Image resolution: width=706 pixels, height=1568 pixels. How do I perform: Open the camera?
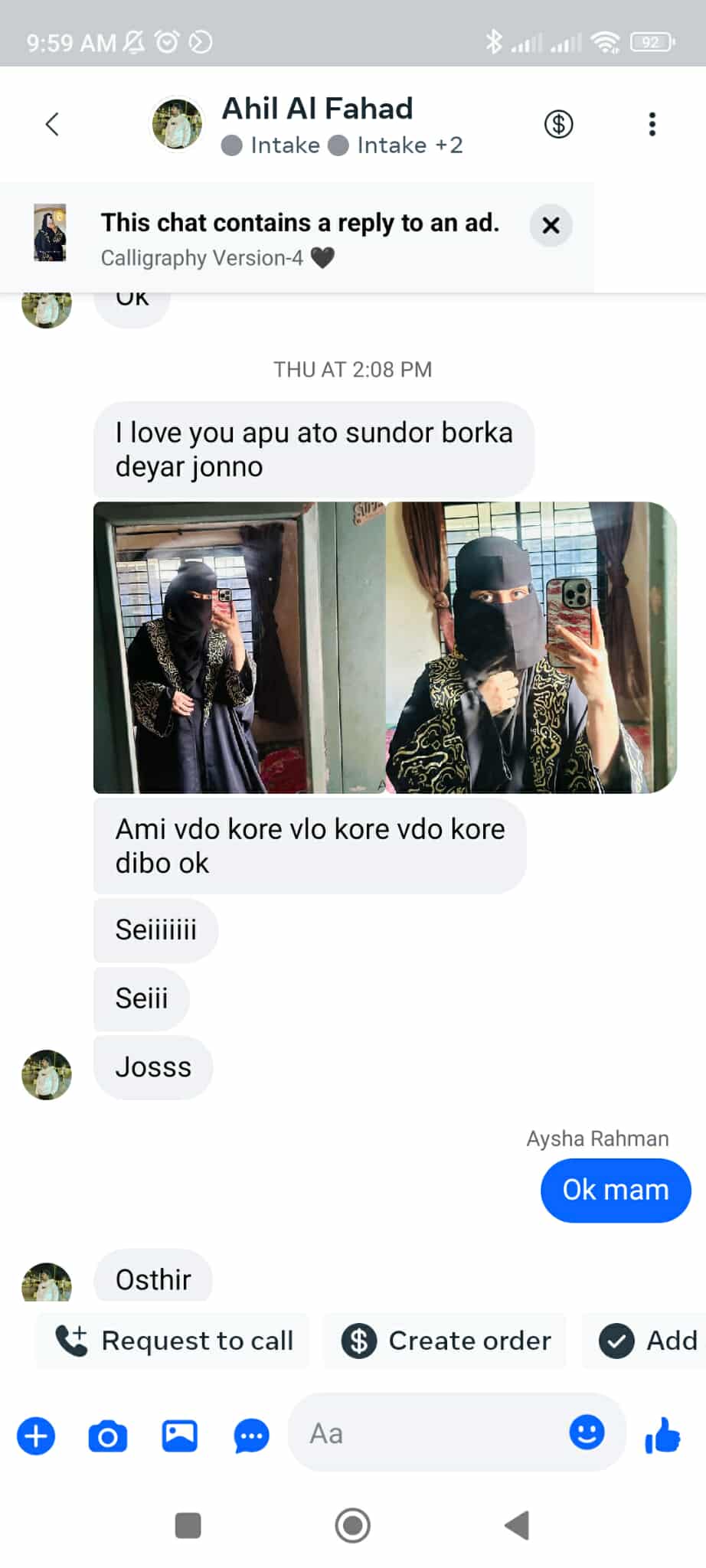107,1436
